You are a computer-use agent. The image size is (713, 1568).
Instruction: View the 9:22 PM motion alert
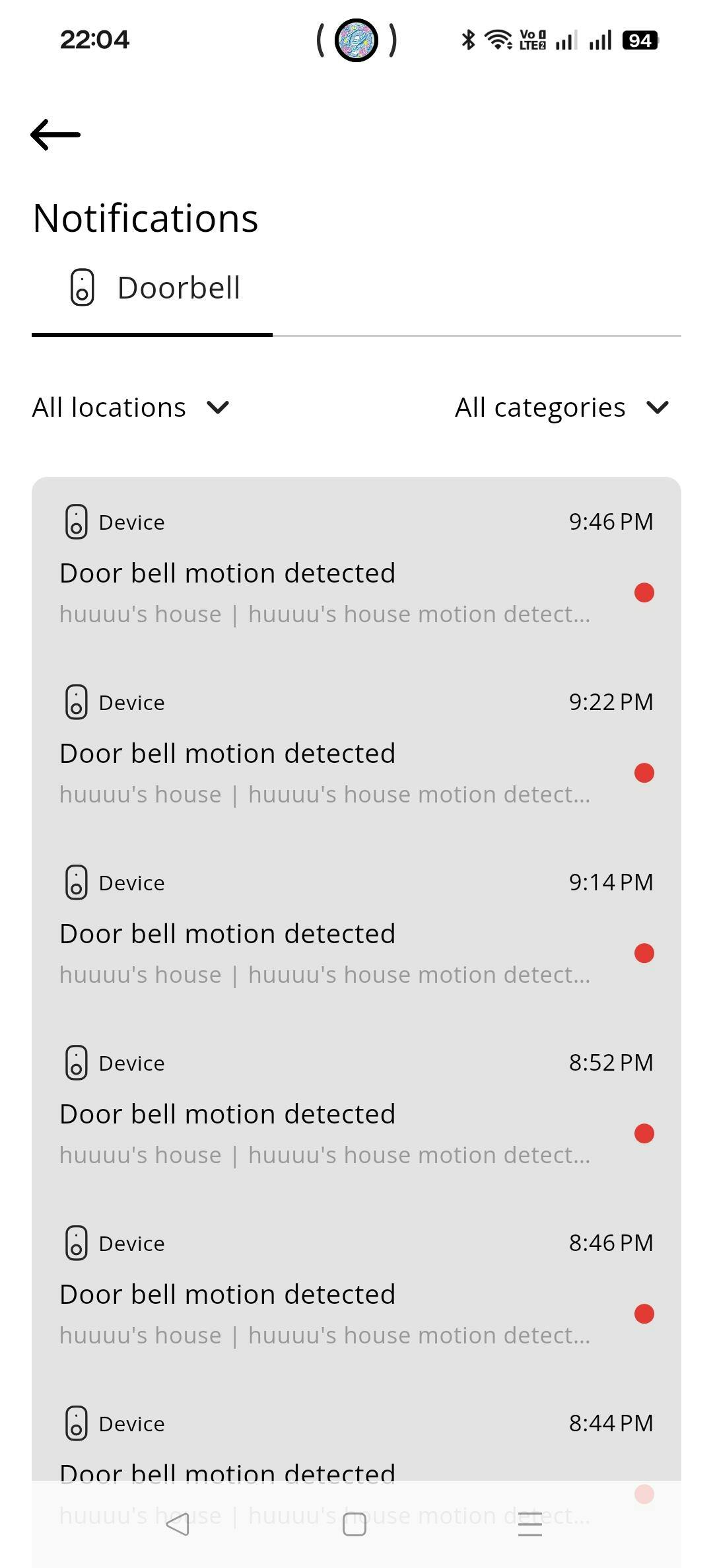pos(325,754)
